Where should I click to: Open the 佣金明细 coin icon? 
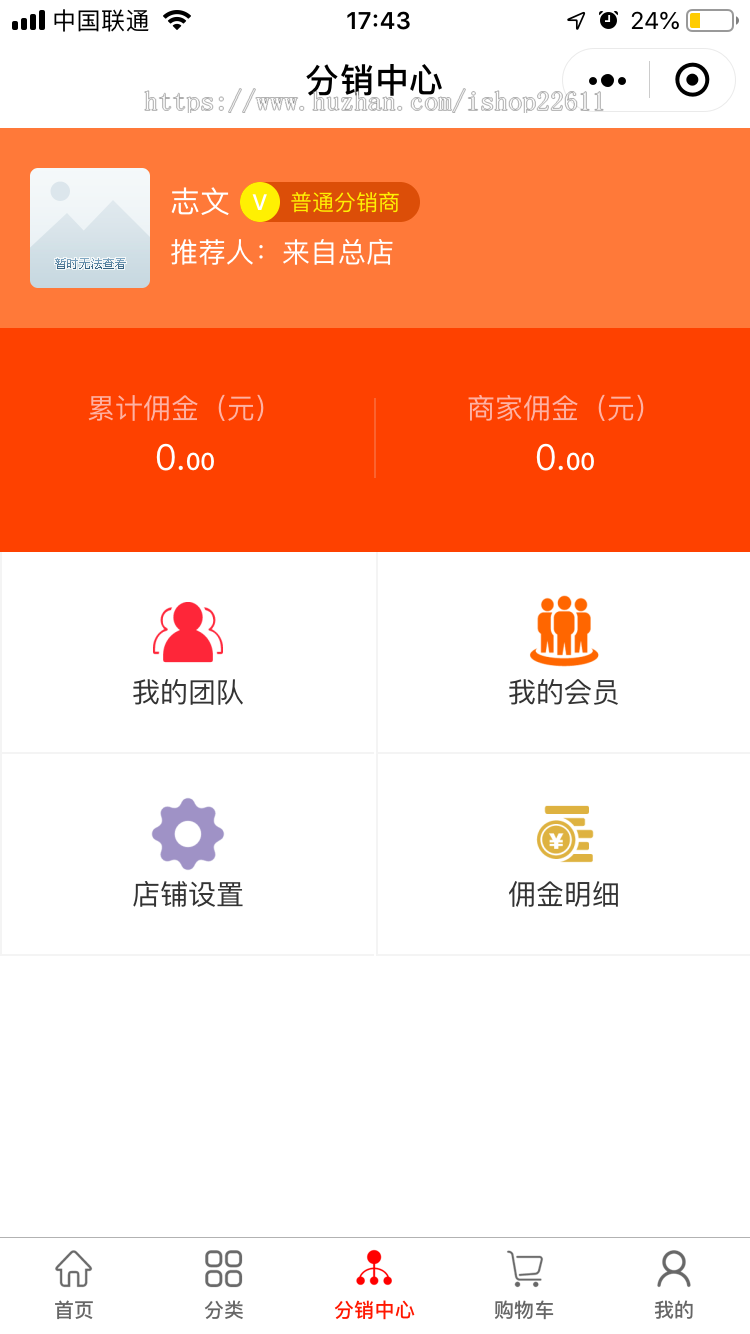tap(563, 833)
